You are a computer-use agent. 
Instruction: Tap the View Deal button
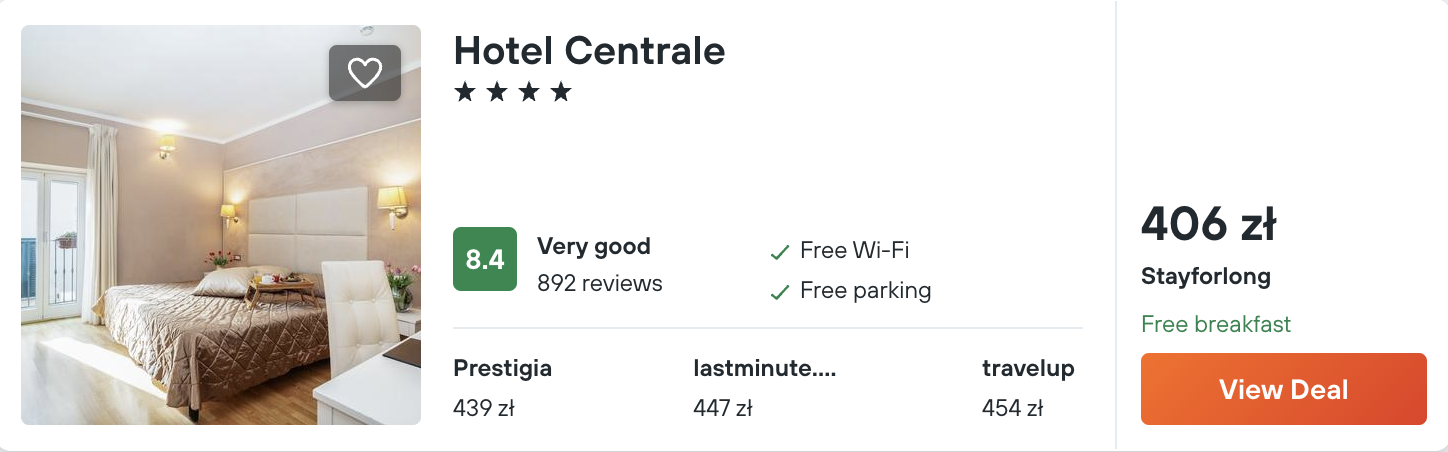tap(1283, 389)
